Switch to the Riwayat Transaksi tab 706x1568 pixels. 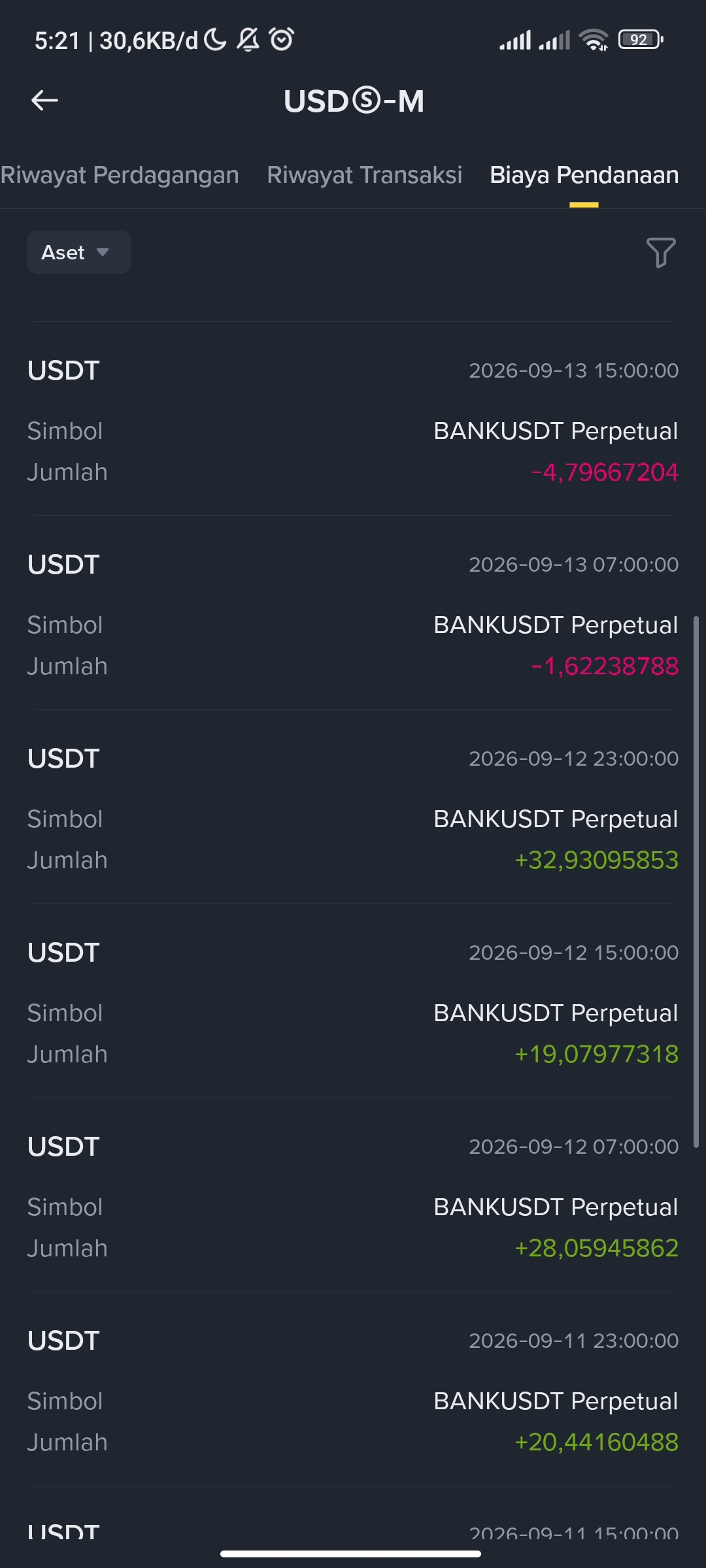tap(365, 175)
